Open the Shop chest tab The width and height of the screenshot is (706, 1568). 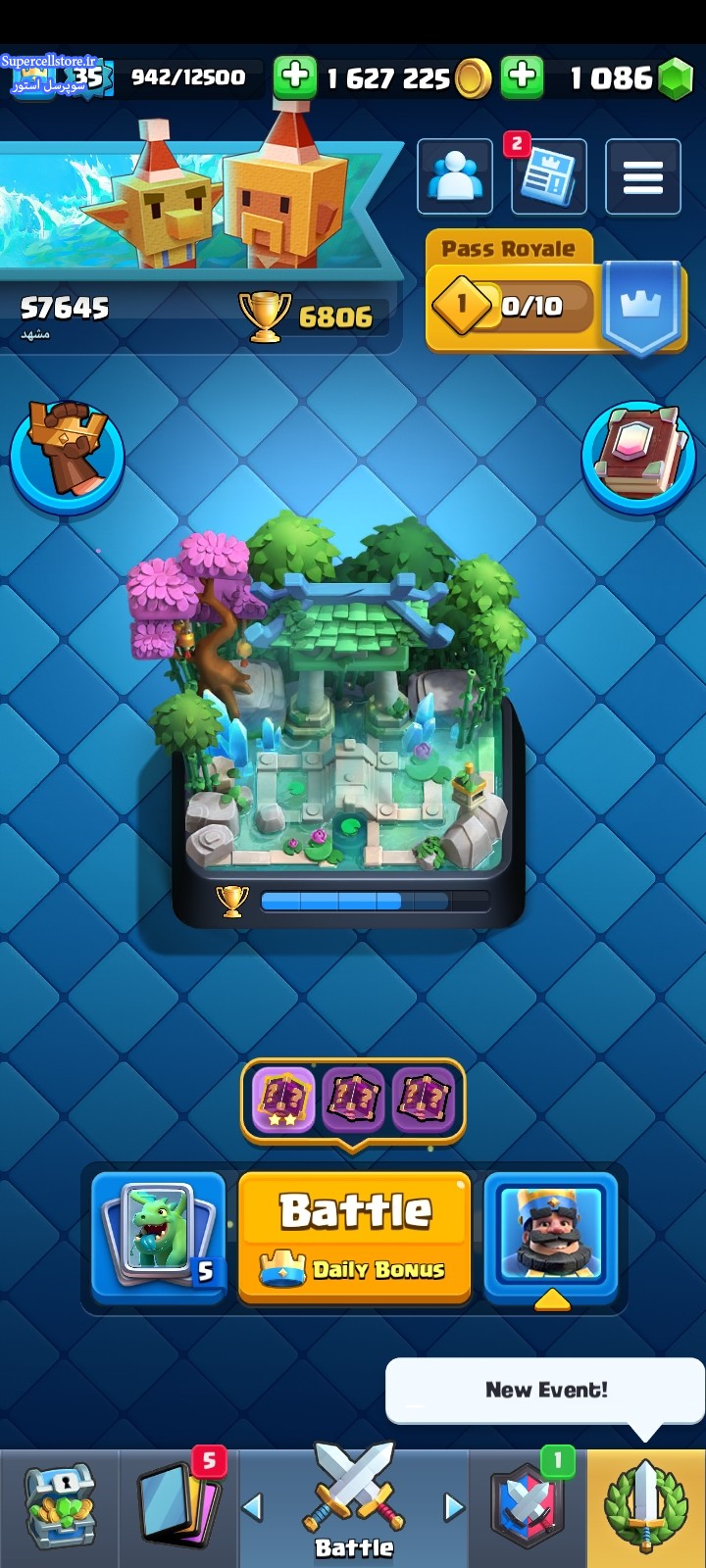59,1509
